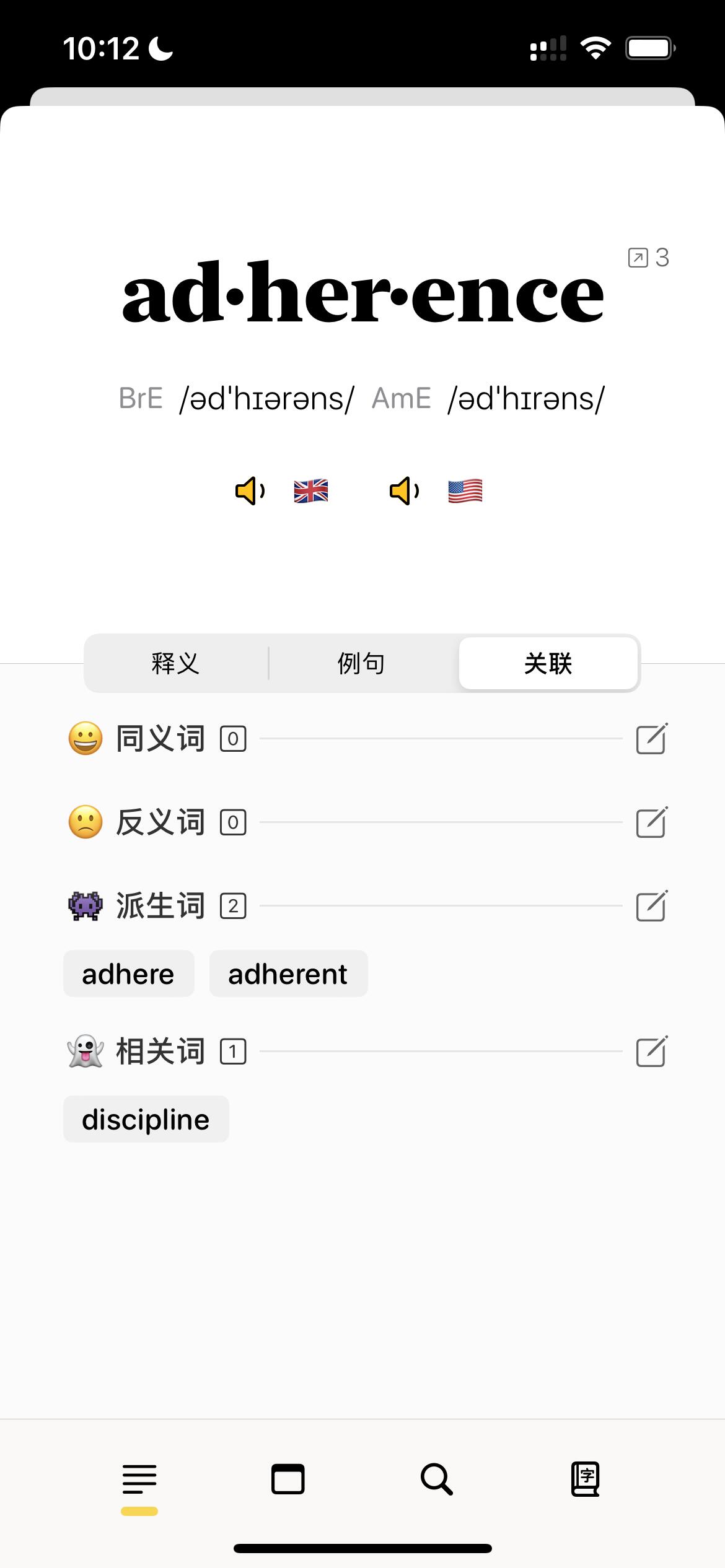Viewport: 725px width, 1568px height.
Task: Edit the 派生词 section
Action: pos(652,906)
